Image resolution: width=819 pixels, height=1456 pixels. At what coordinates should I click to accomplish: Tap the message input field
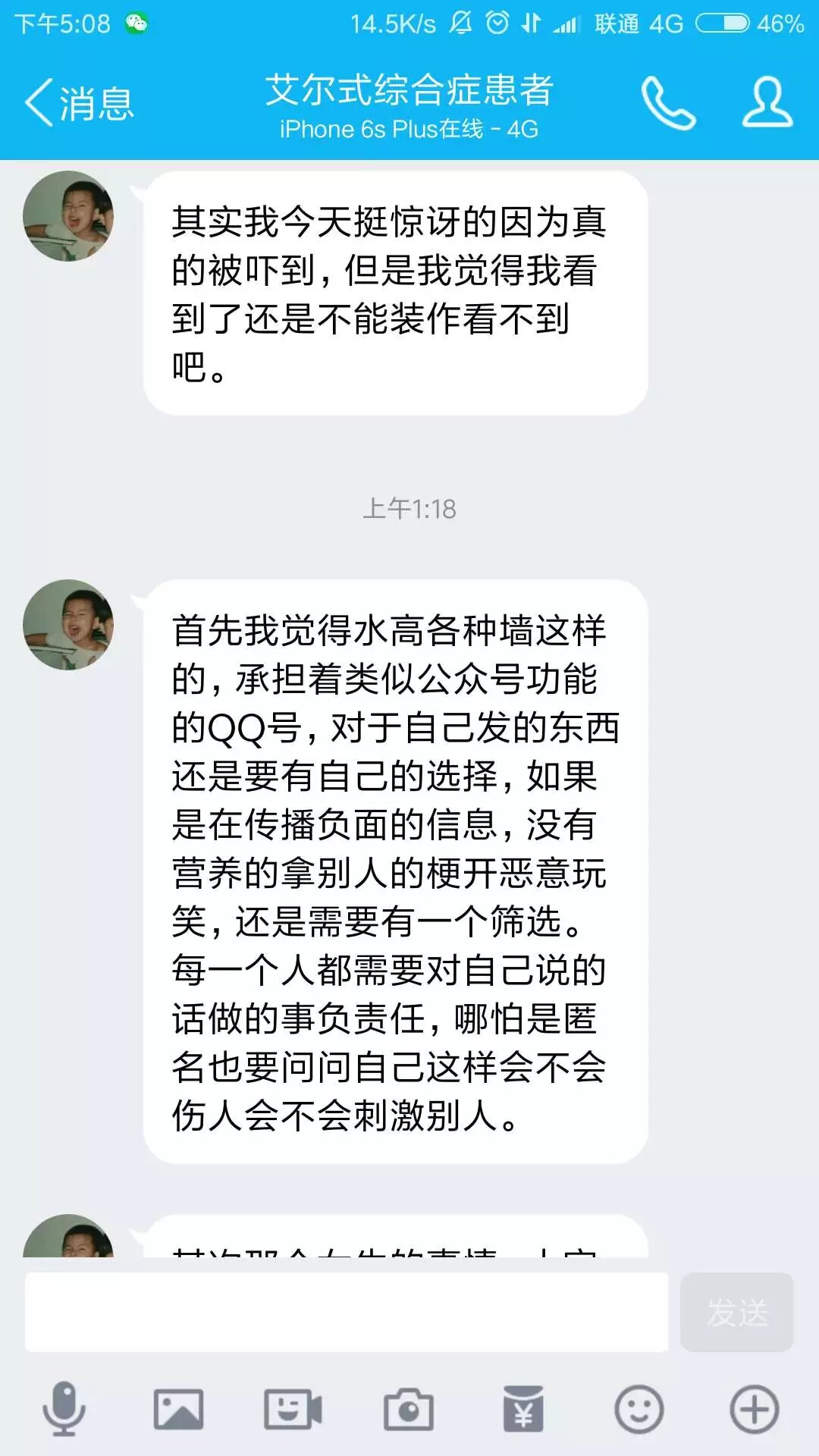(x=347, y=1313)
